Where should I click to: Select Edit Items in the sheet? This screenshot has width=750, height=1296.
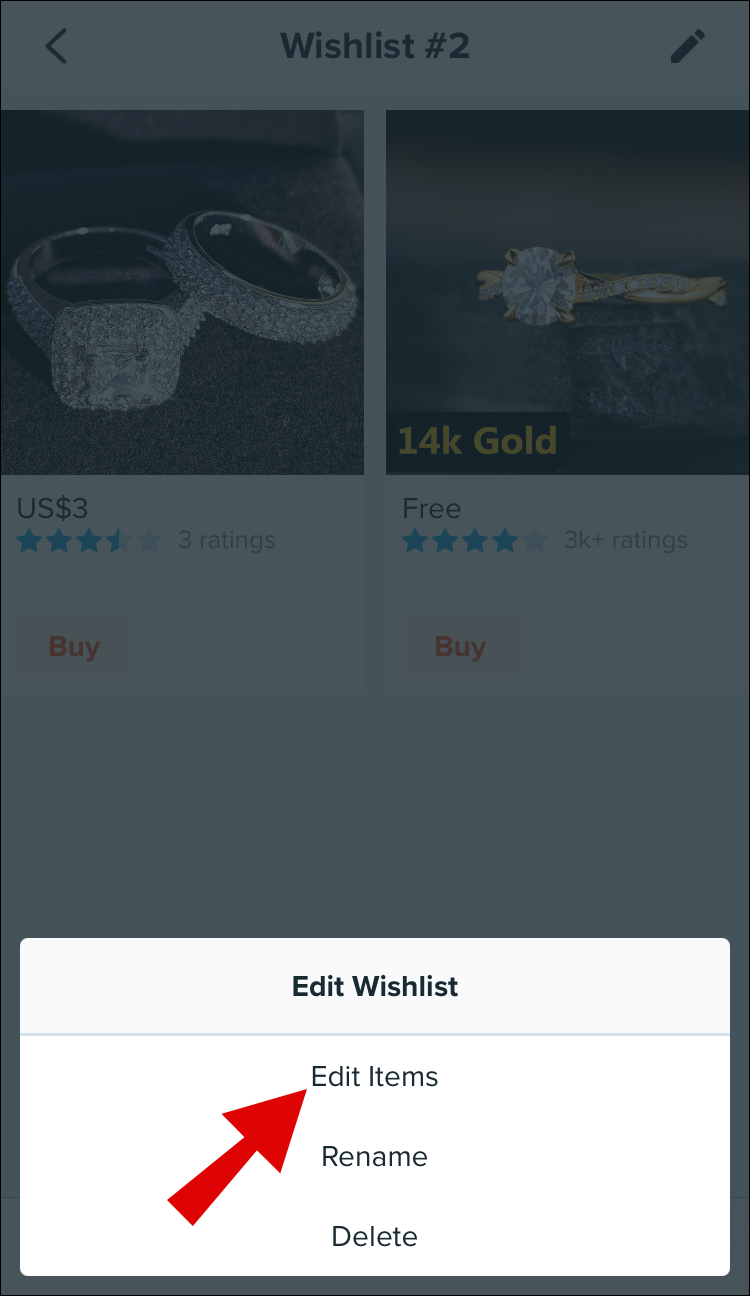(375, 1077)
